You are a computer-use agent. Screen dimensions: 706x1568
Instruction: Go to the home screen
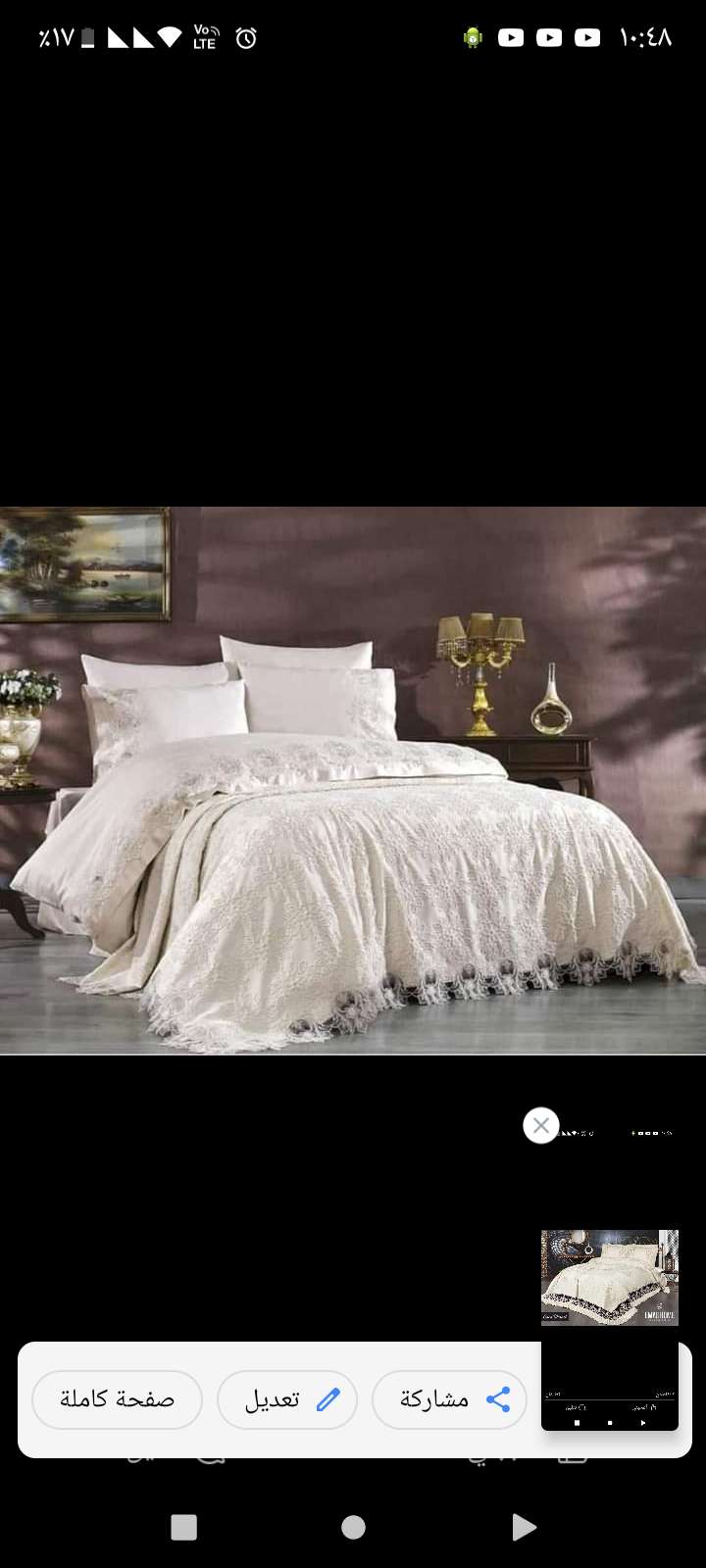pos(353,1527)
